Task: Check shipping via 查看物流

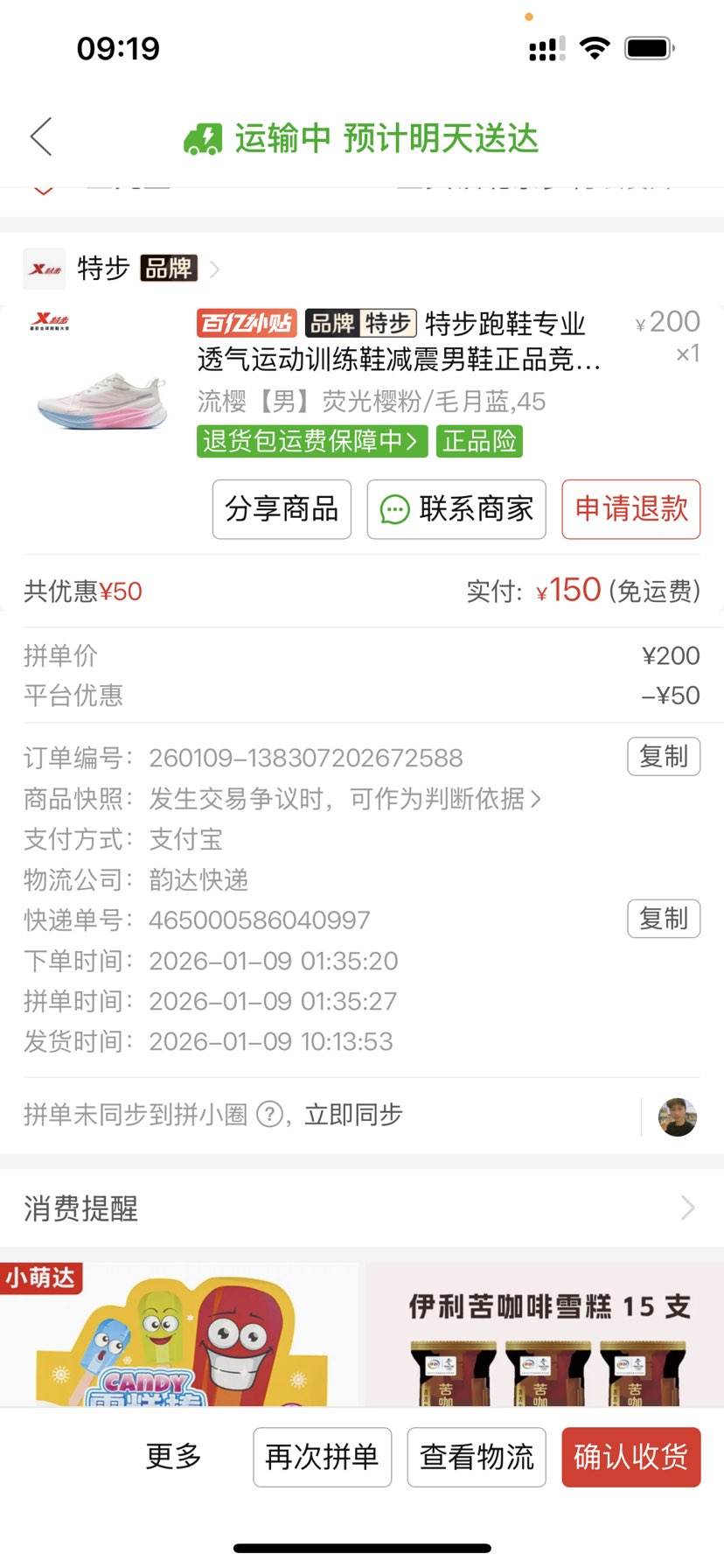Action: pyautogui.click(x=477, y=1457)
